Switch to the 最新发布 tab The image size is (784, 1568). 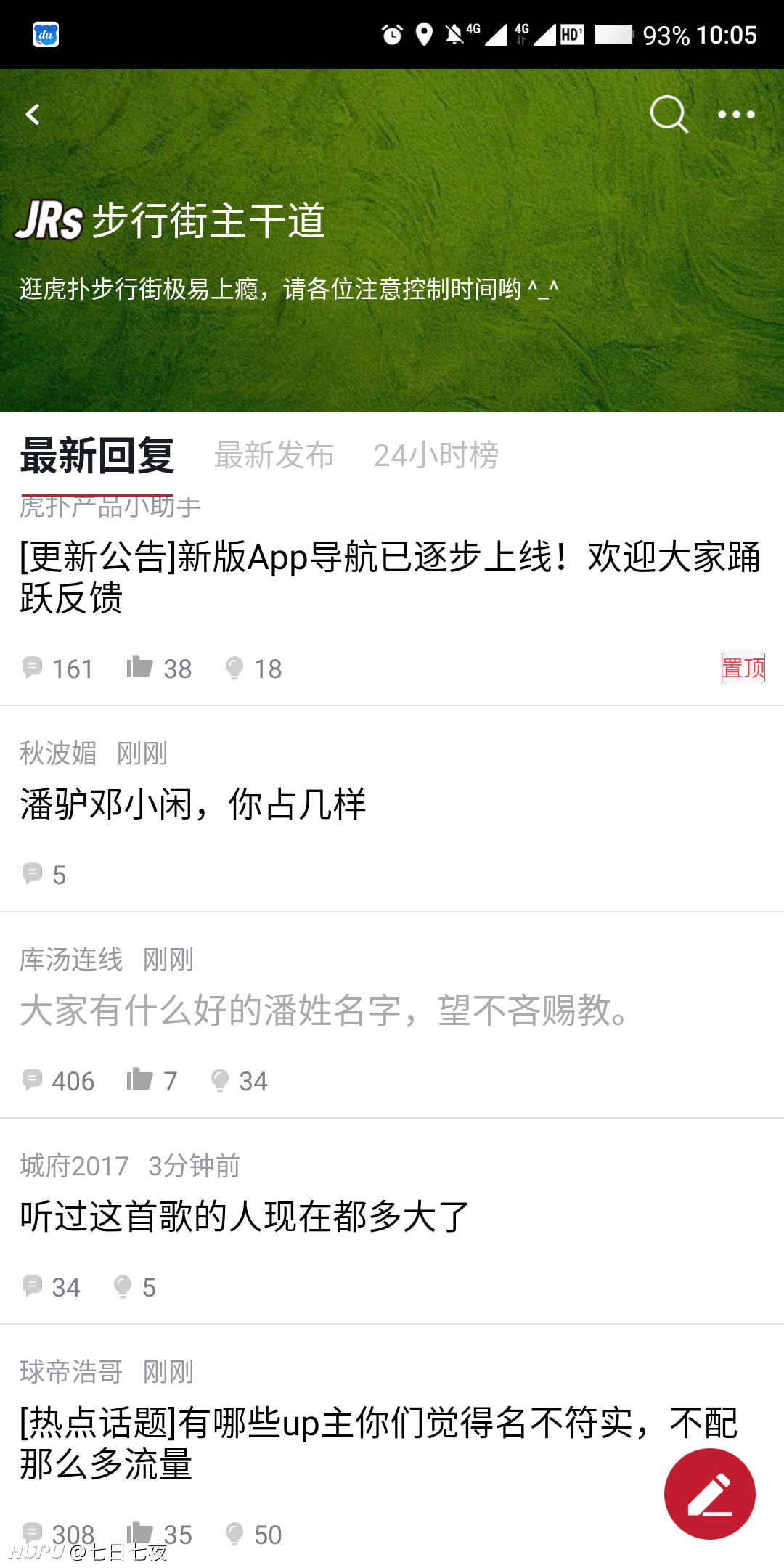(x=274, y=455)
